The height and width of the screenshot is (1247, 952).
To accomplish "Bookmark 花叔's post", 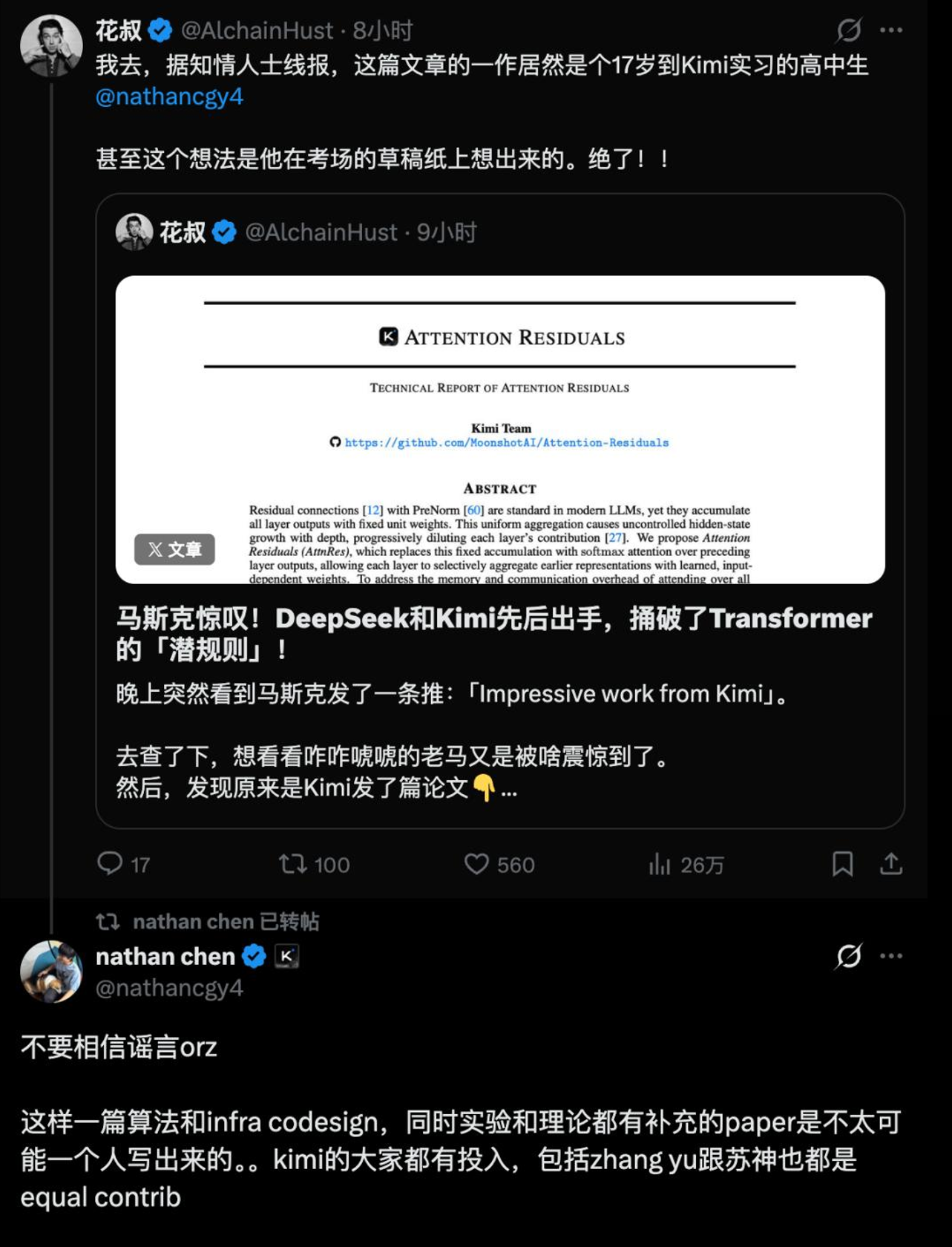I will tap(842, 864).
